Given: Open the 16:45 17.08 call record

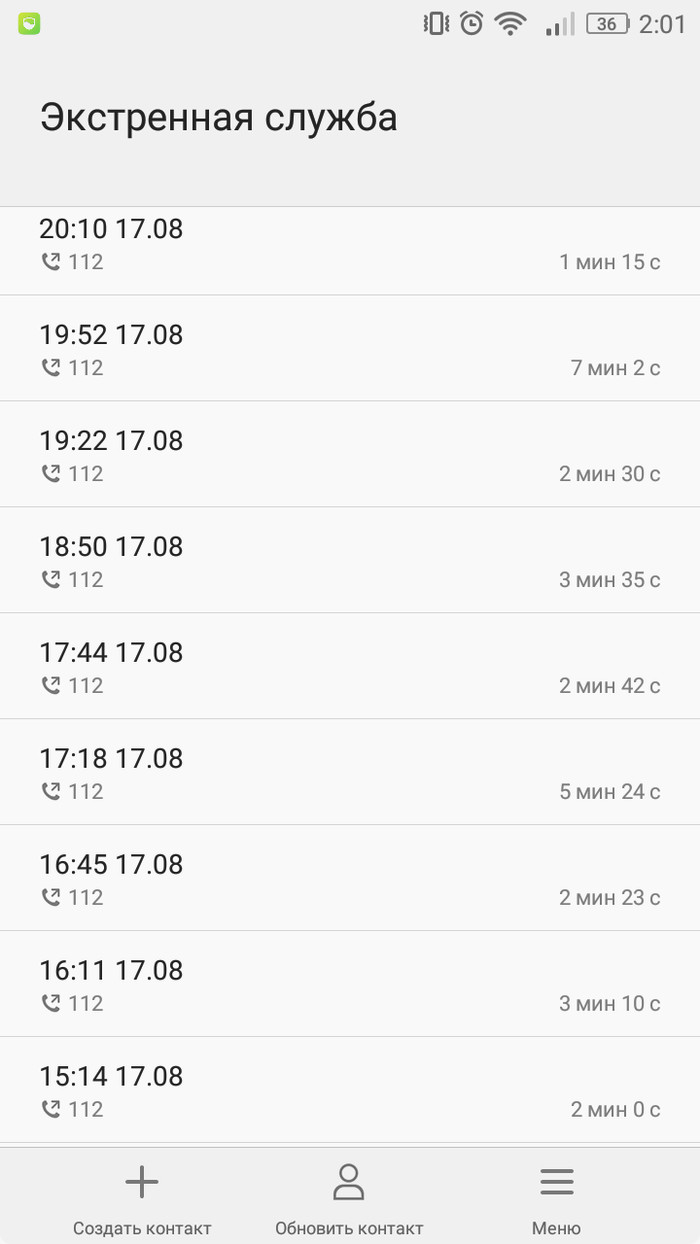Looking at the screenshot, I should [x=350, y=879].
